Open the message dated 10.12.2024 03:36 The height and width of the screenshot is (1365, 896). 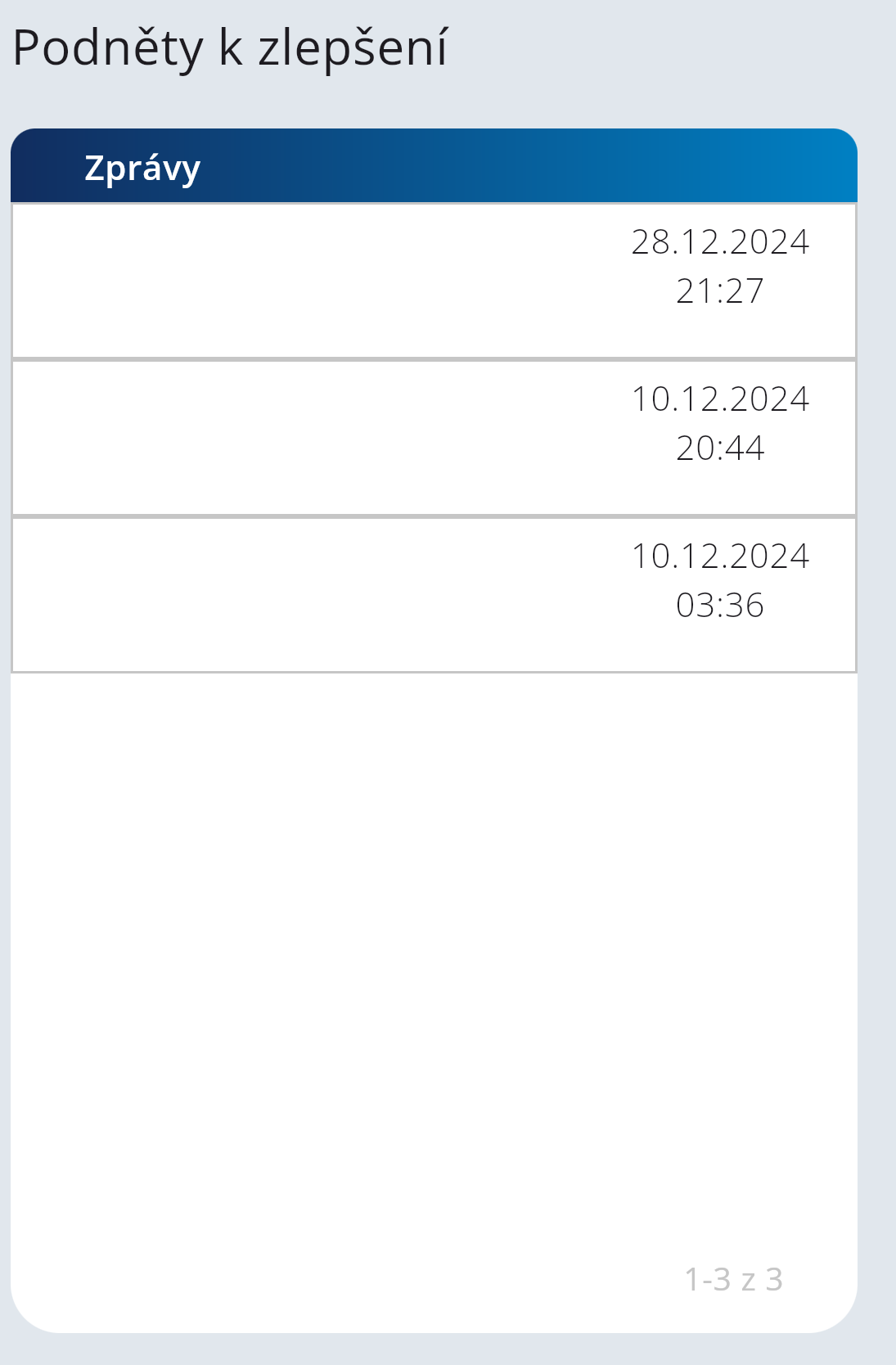click(434, 595)
